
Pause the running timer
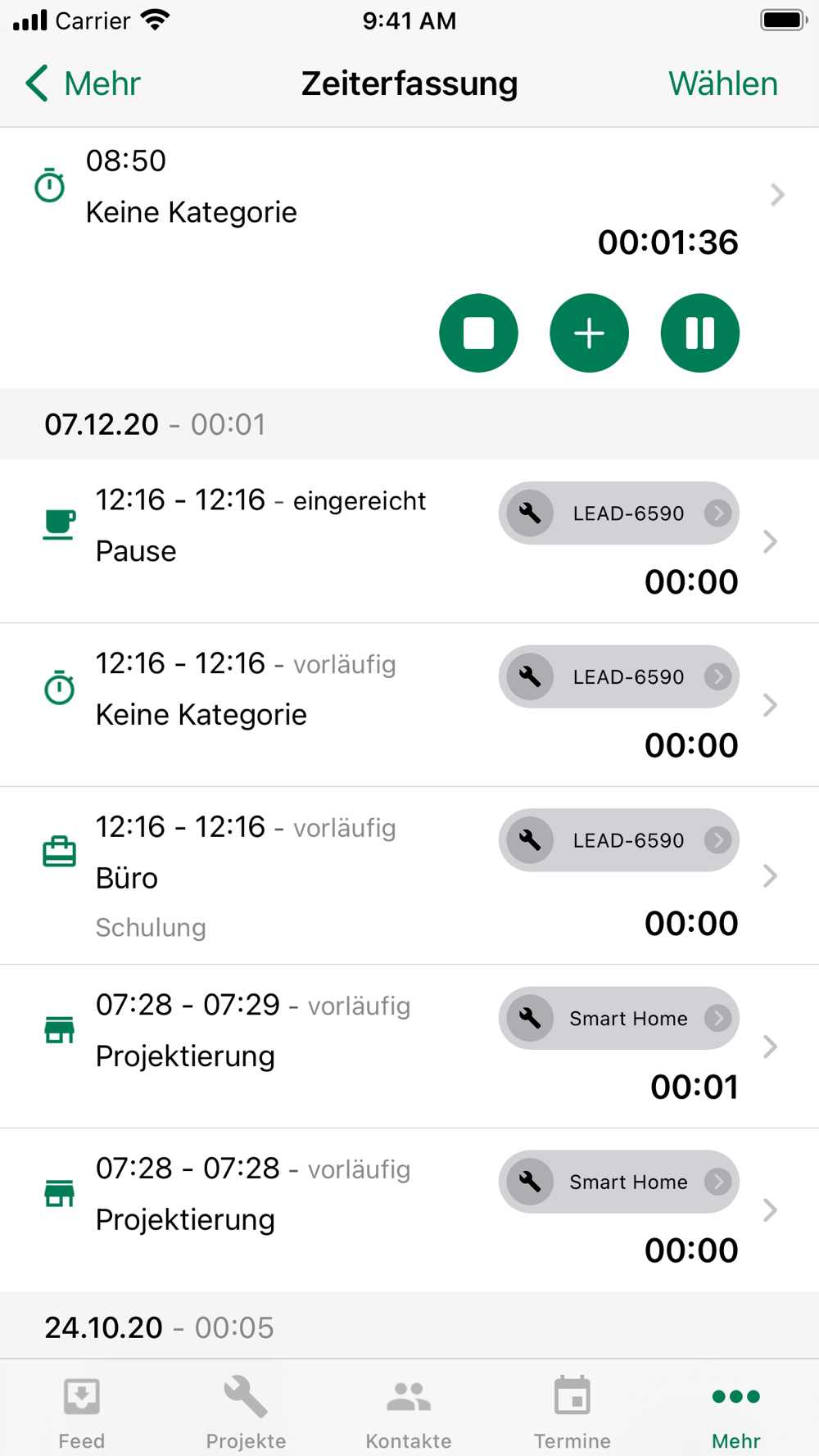pyautogui.click(x=699, y=333)
